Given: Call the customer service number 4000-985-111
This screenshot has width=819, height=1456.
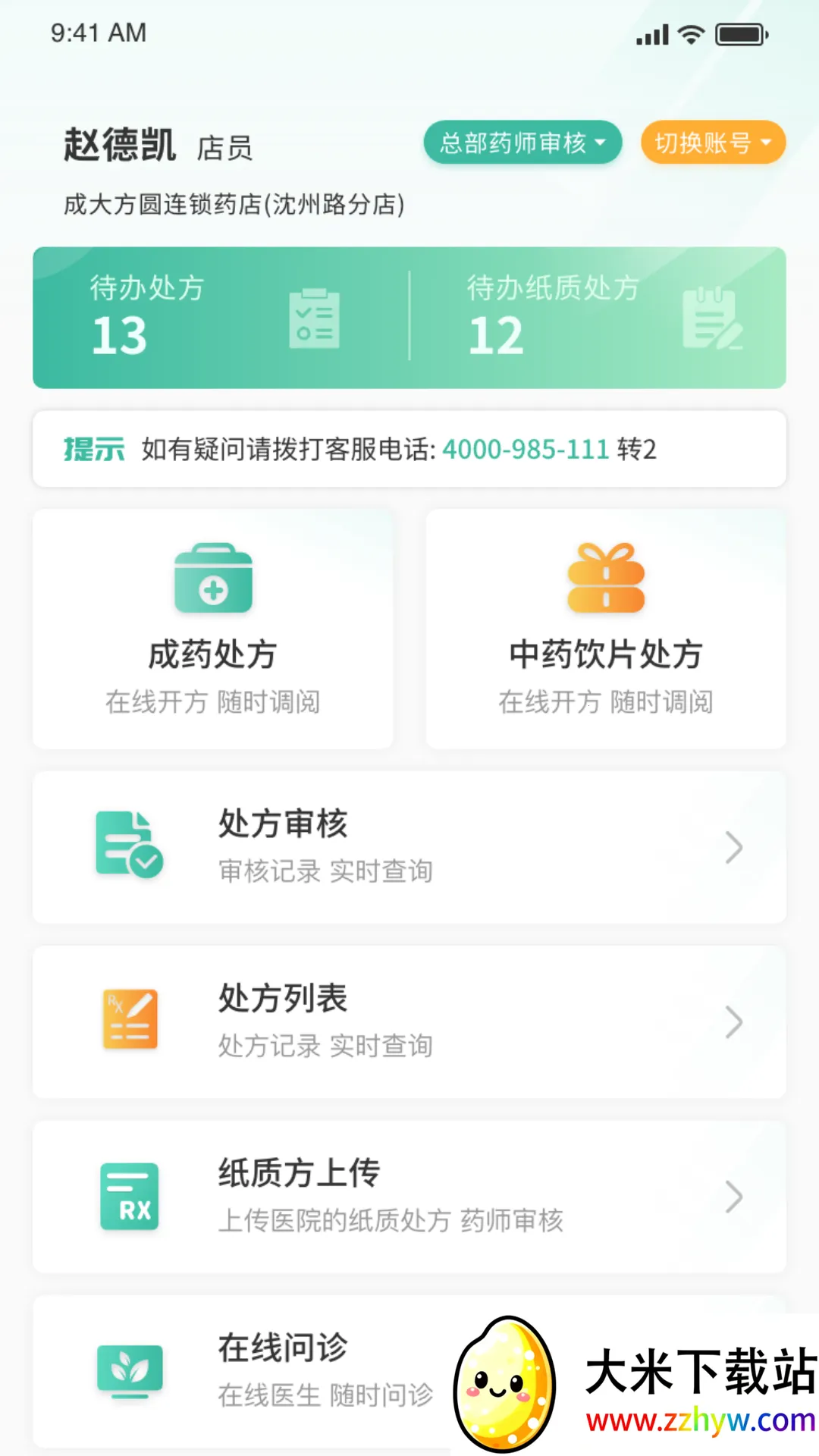Looking at the screenshot, I should pos(526,450).
